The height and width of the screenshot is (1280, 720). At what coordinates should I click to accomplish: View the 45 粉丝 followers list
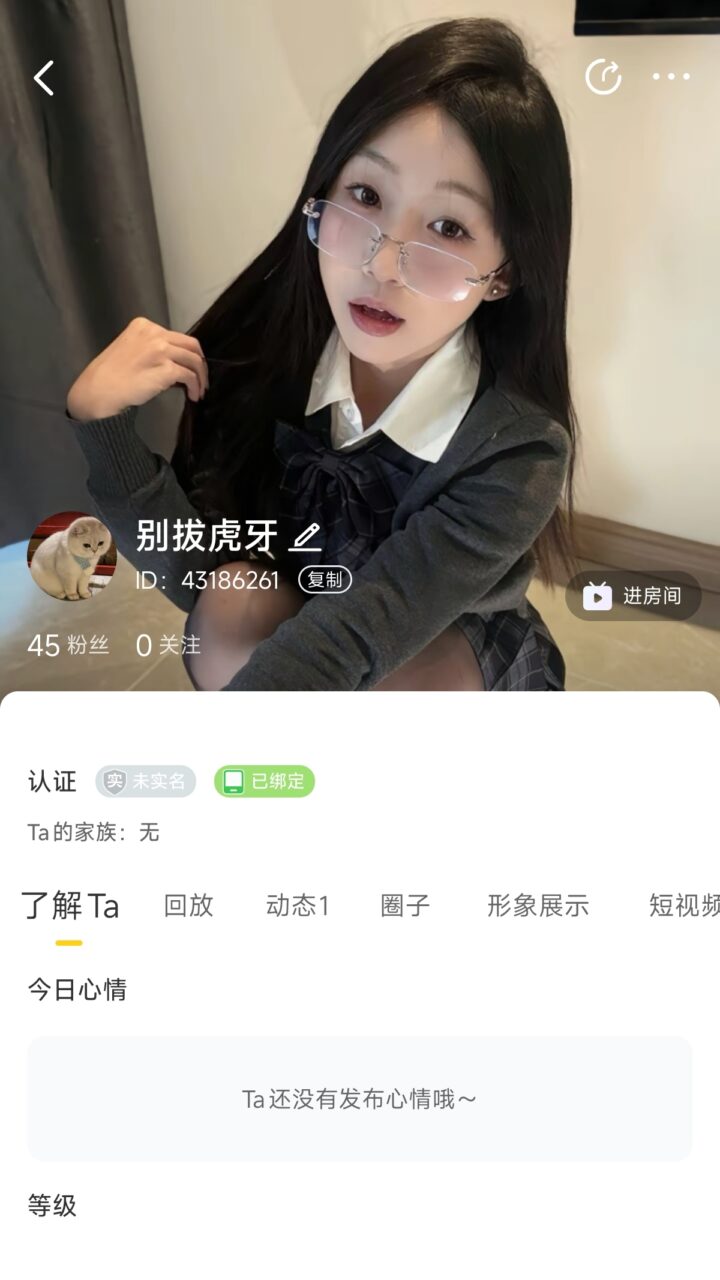(68, 645)
